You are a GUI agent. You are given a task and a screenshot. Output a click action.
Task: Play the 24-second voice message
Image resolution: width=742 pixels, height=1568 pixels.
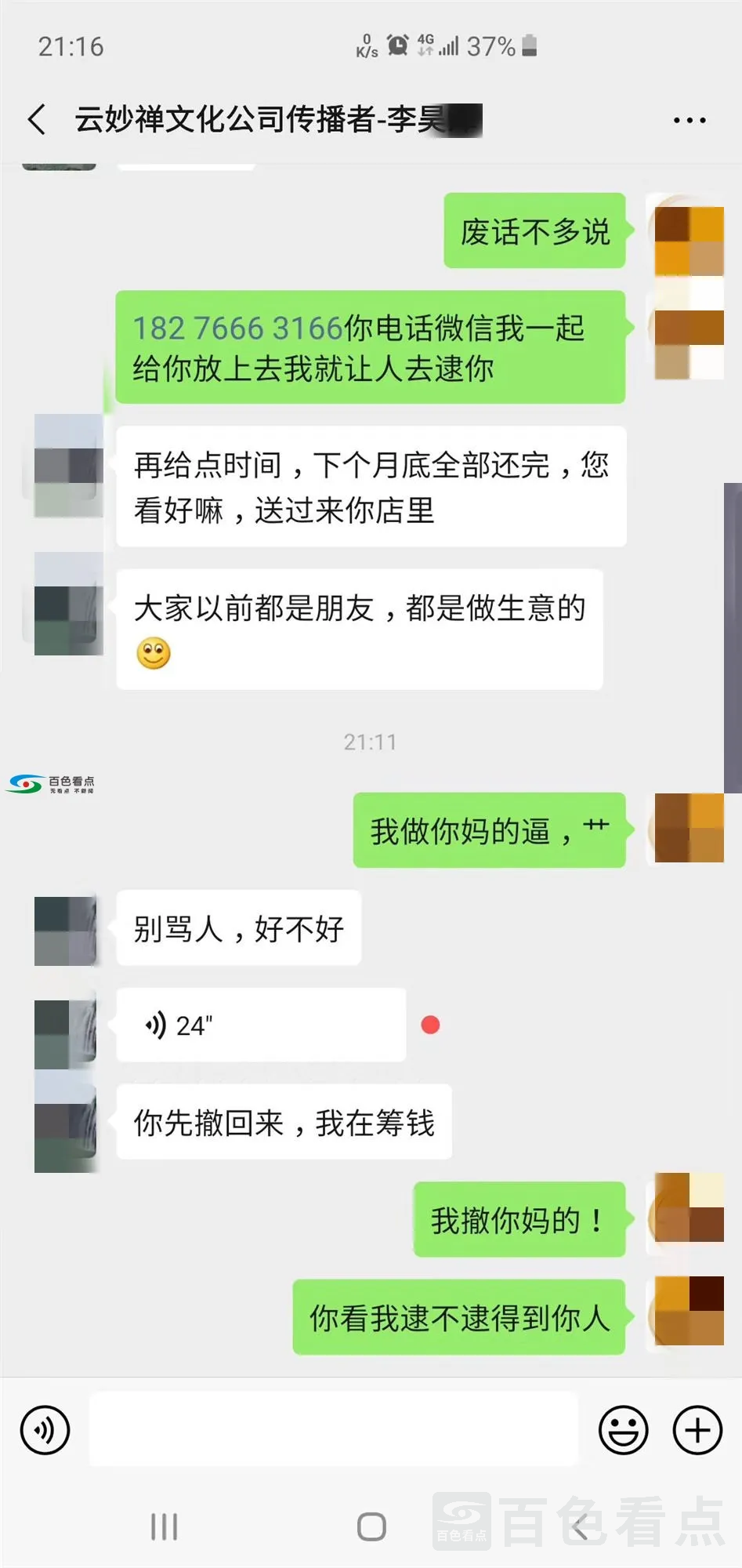tap(260, 1025)
